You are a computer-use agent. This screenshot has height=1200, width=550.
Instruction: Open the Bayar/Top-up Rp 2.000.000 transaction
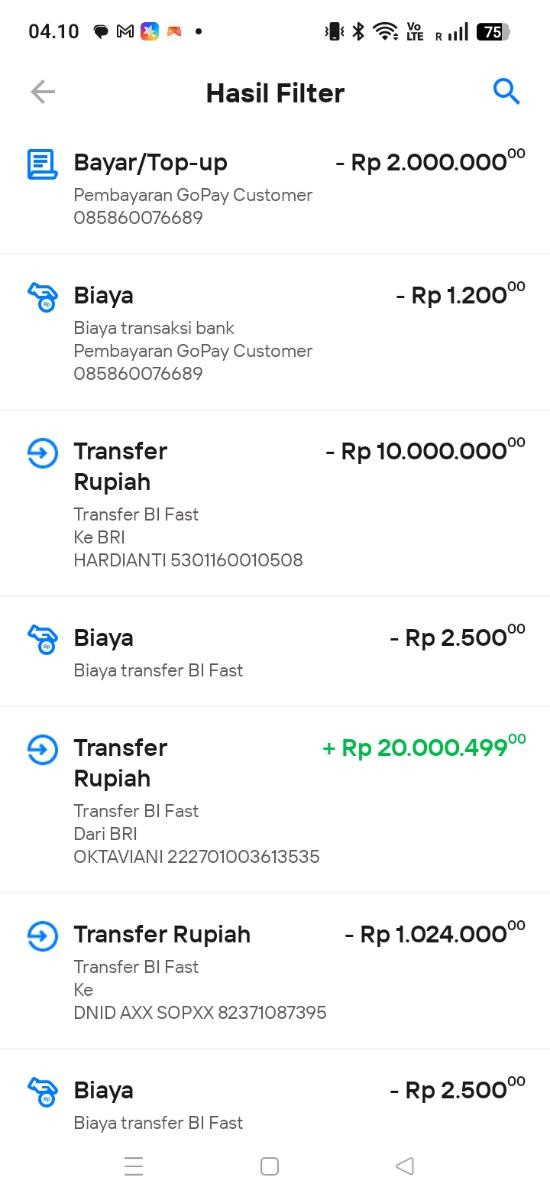[x=275, y=189]
